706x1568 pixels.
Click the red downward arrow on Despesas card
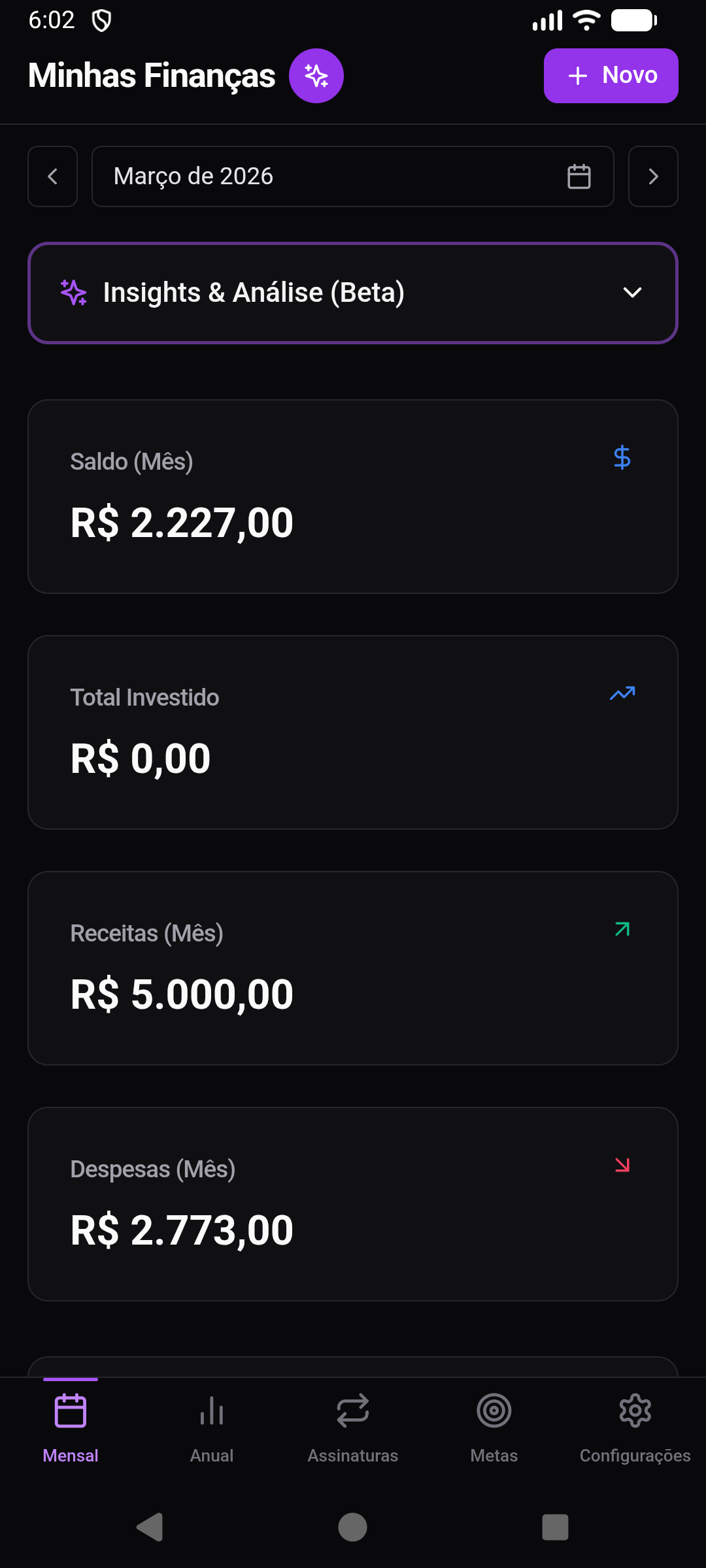click(x=621, y=1166)
